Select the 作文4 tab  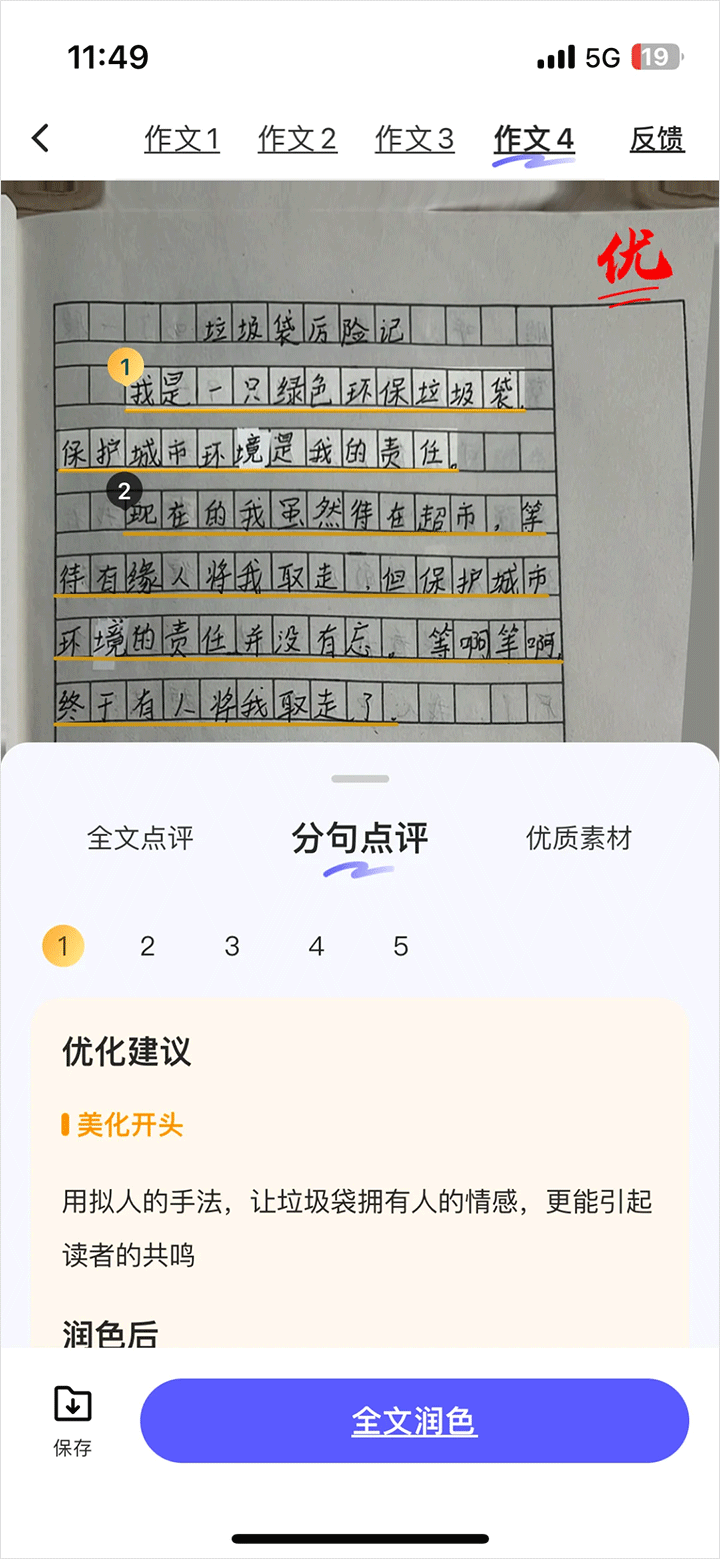point(534,139)
